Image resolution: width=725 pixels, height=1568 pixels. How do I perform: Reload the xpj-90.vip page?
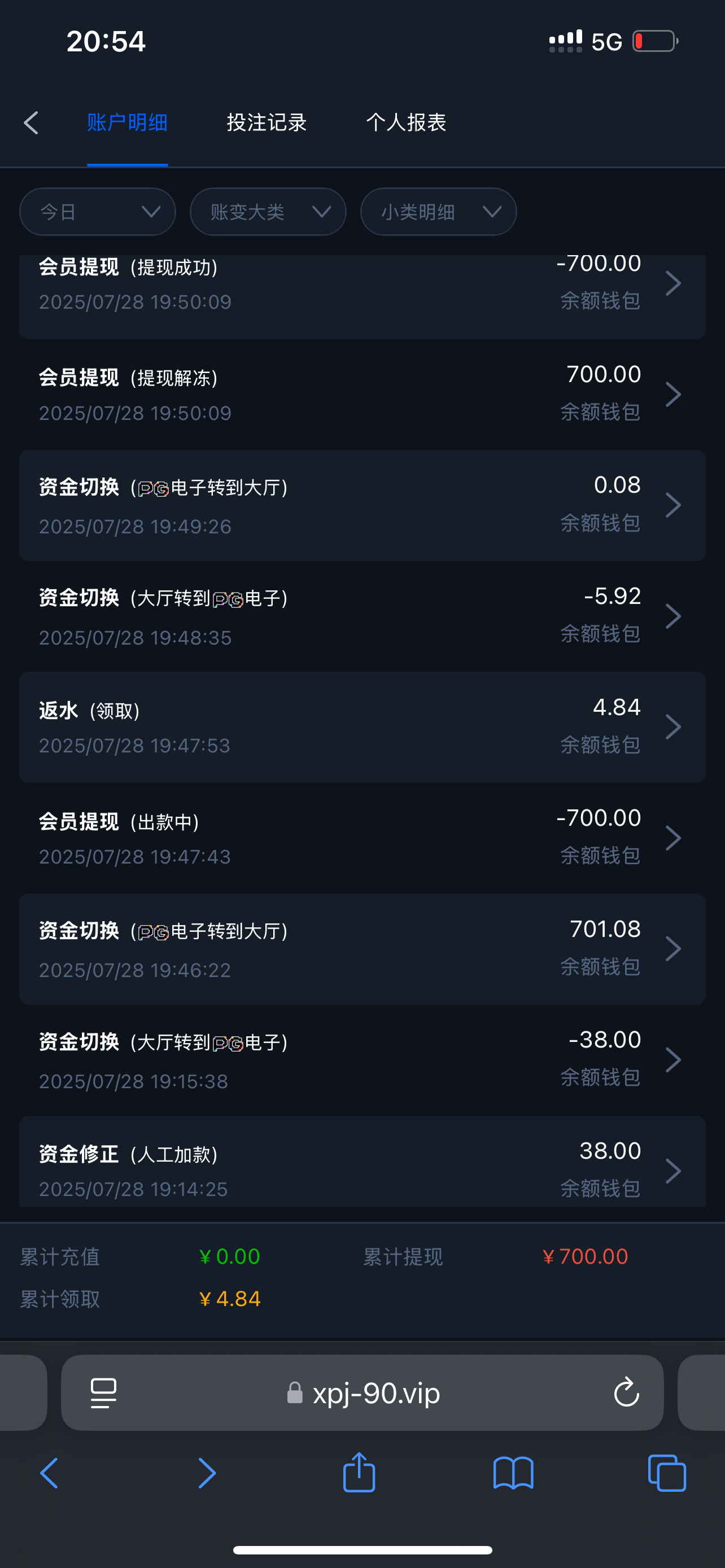pyautogui.click(x=626, y=1392)
